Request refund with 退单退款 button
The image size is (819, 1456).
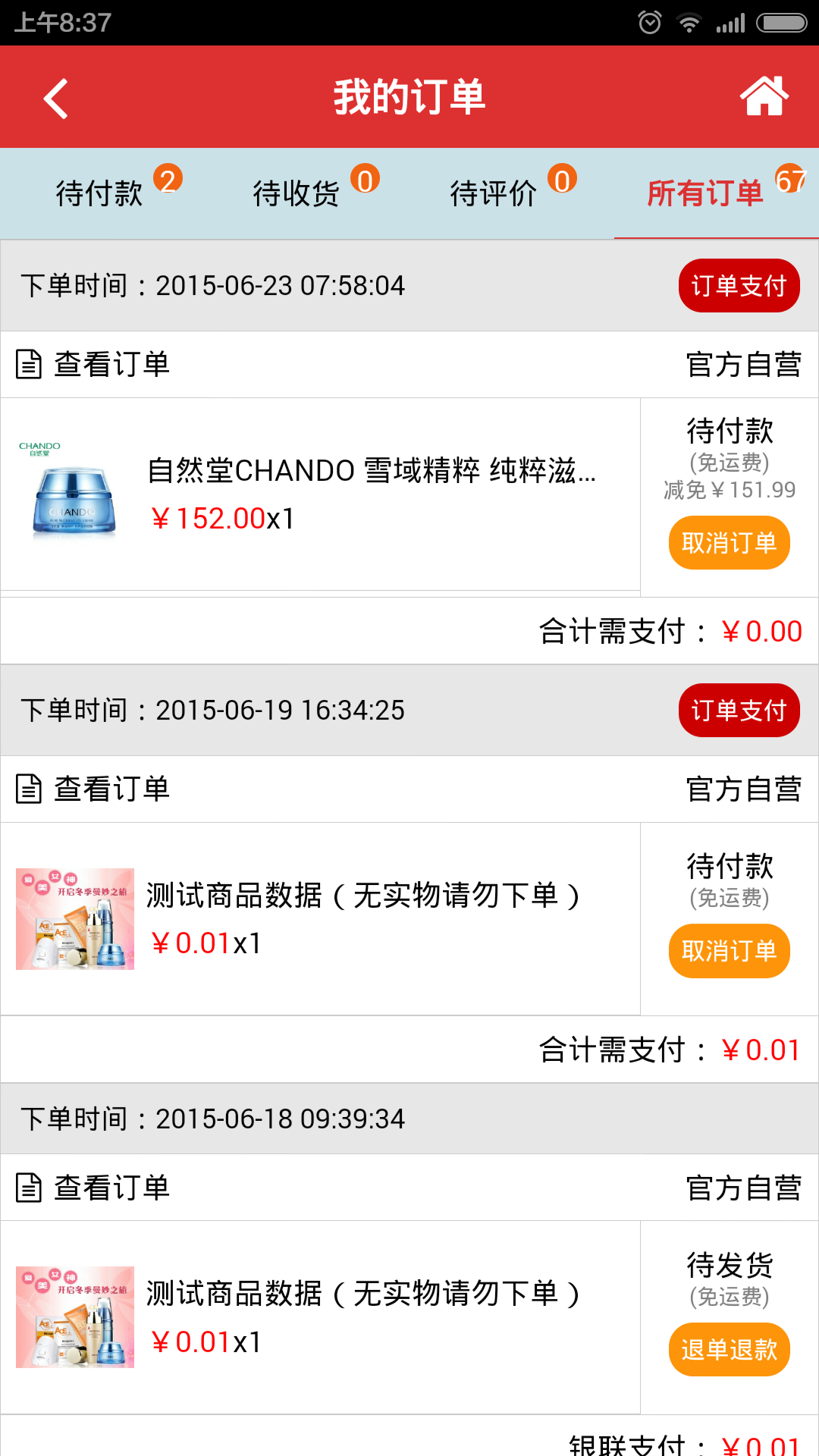point(728,1349)
